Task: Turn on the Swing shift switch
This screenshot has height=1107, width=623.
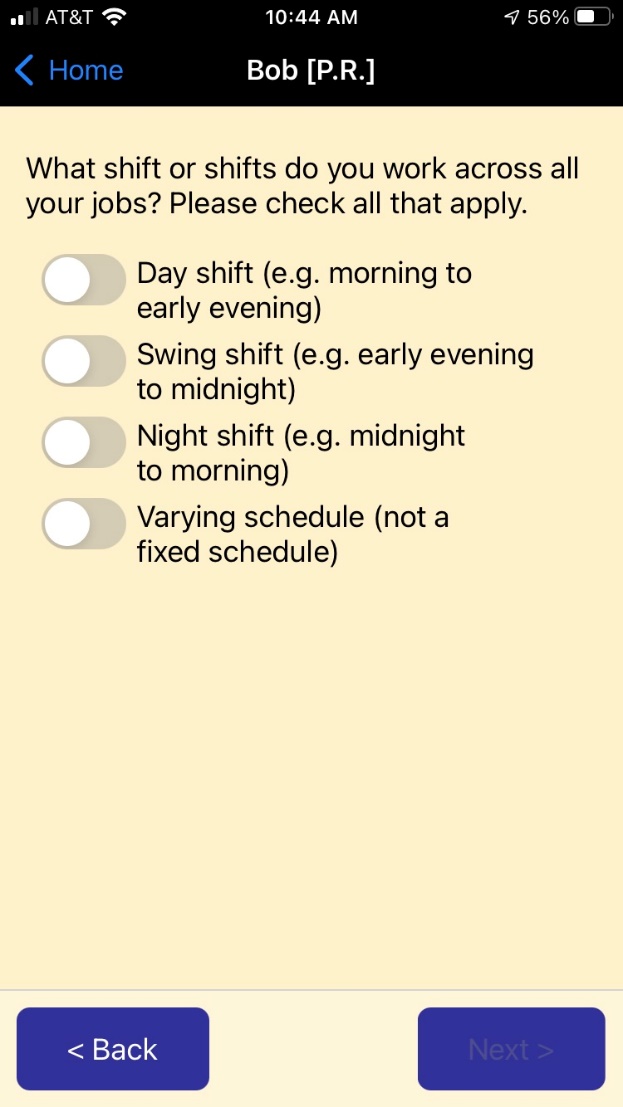Action: 84,361
